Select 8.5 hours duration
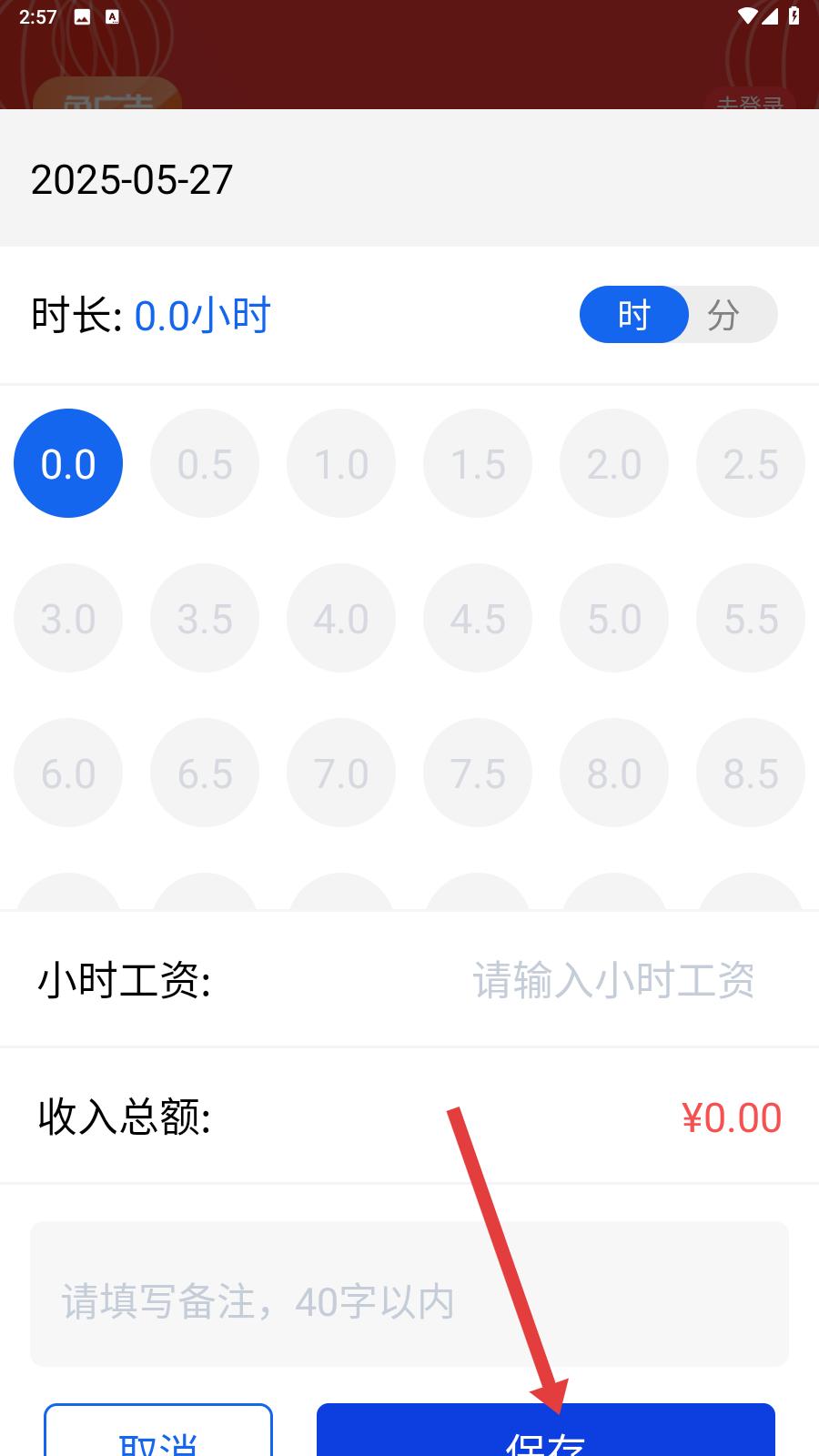819x1456 pixels. (751, 773)
